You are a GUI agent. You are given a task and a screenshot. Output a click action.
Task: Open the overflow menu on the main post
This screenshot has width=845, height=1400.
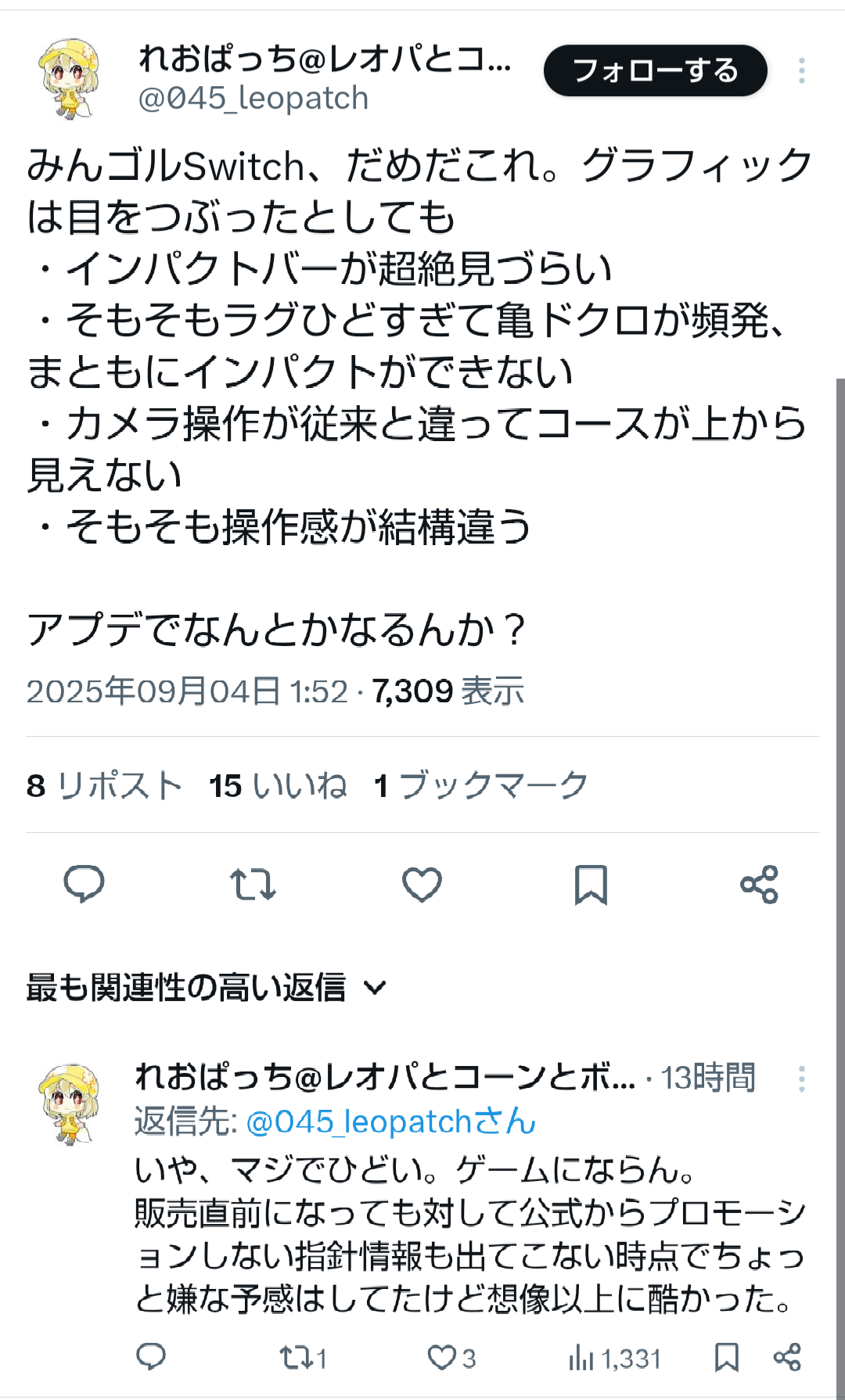[x=801, y=70]
